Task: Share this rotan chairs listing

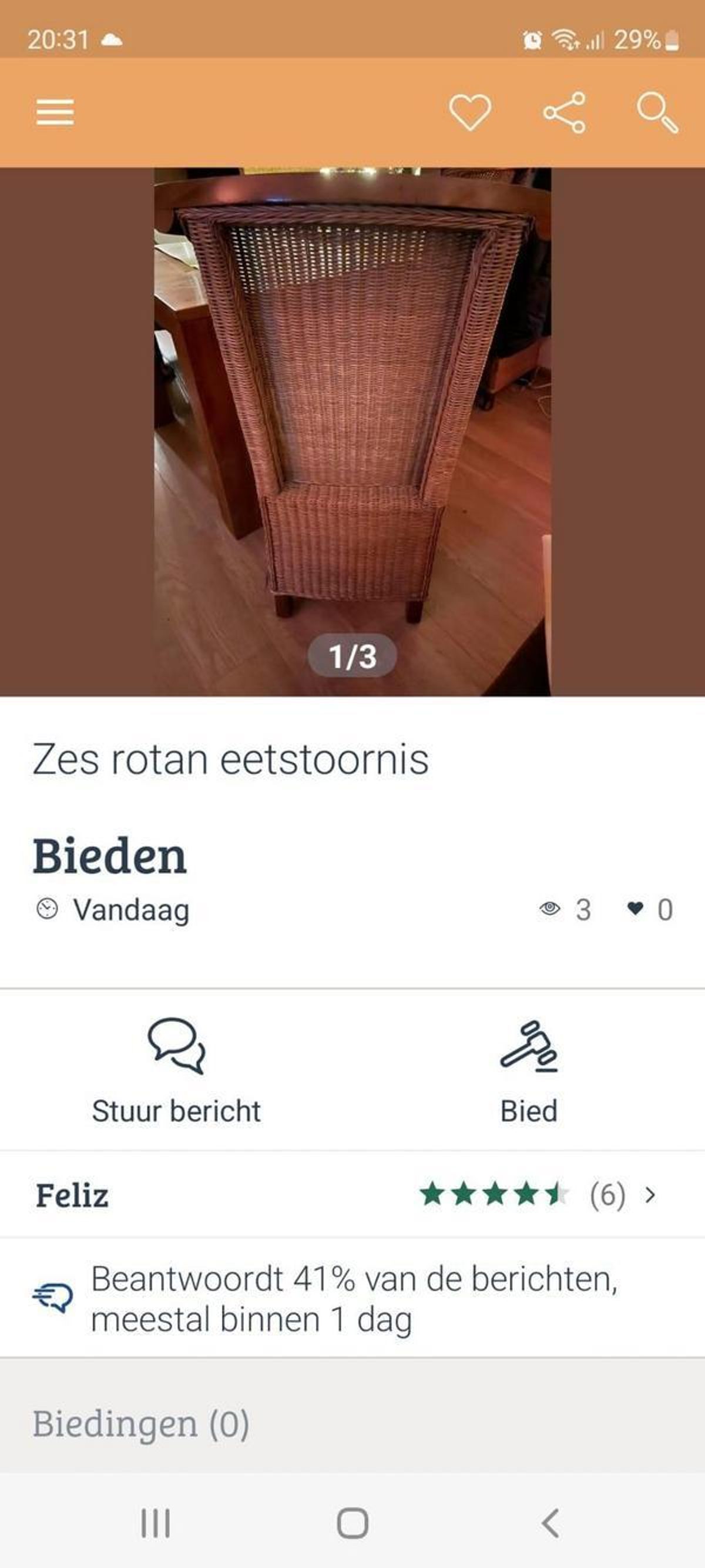Action: (x=565, y=113)
